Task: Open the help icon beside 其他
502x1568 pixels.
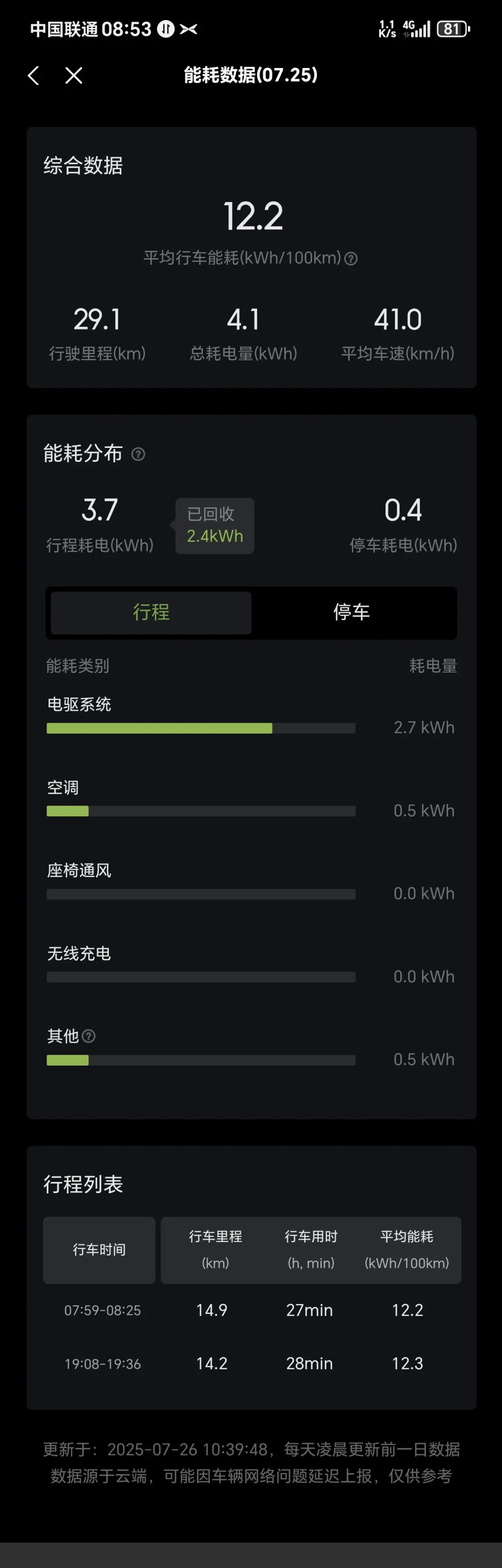Action: click(89, 1036)
